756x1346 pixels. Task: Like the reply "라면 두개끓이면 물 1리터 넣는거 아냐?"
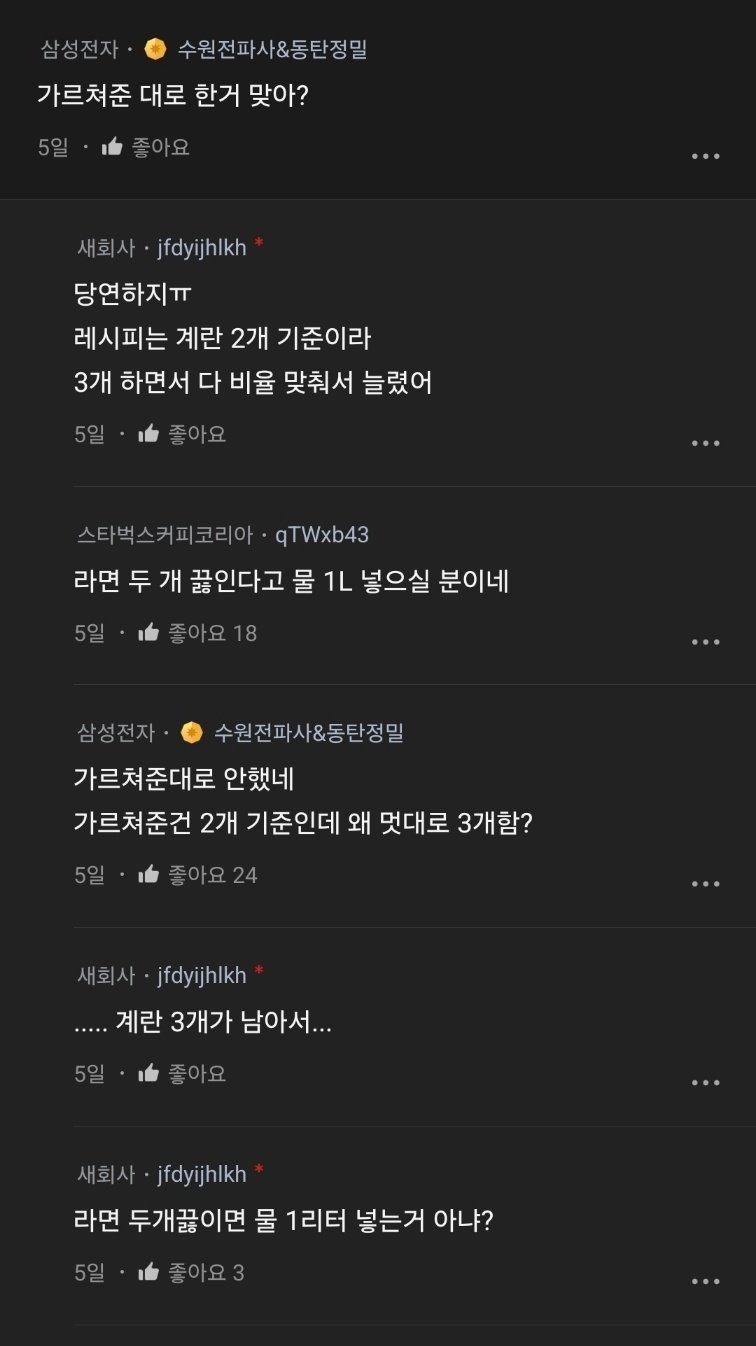coord(149,1272)
